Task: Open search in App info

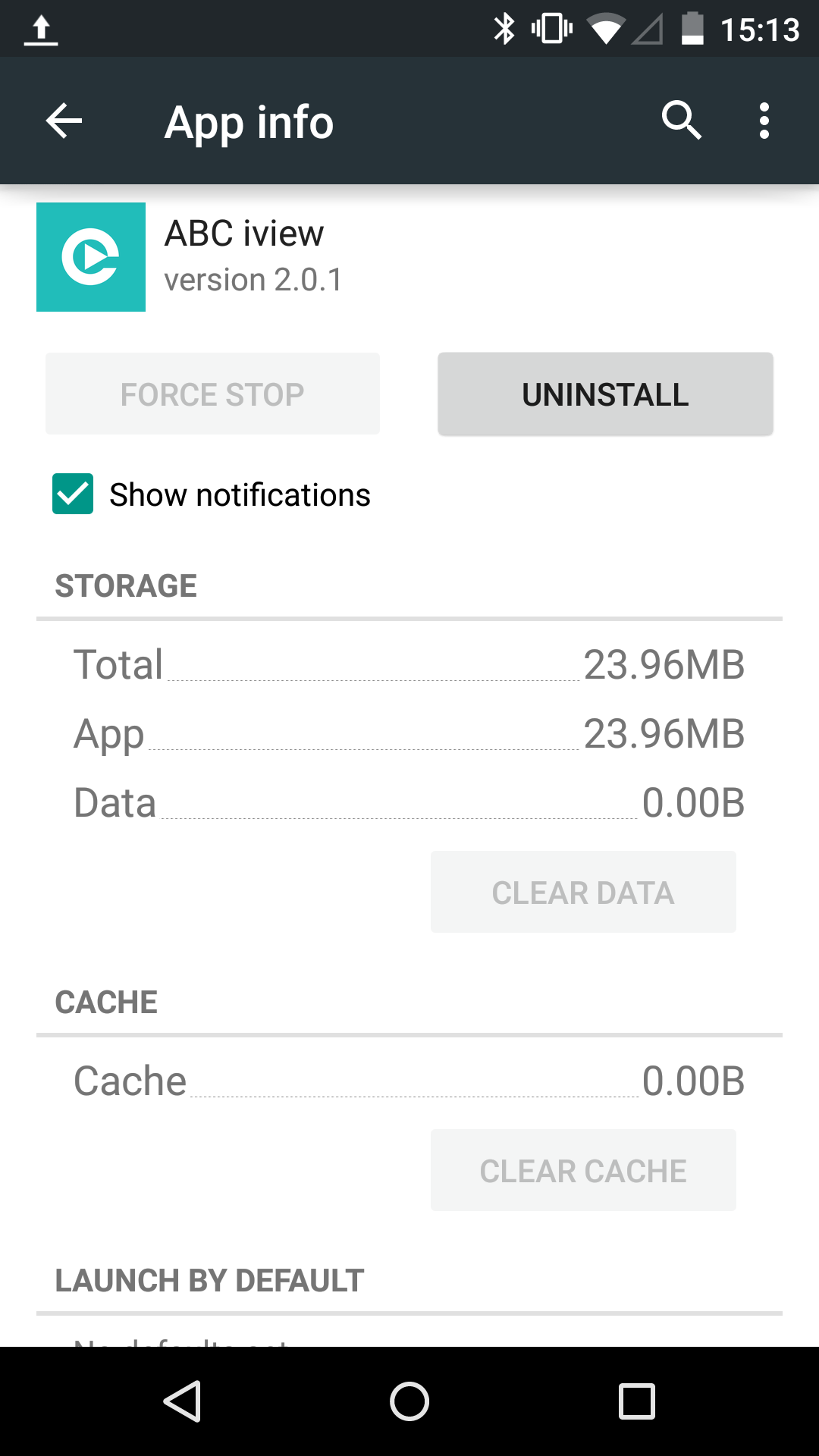Action: click(x=681, y=121)
